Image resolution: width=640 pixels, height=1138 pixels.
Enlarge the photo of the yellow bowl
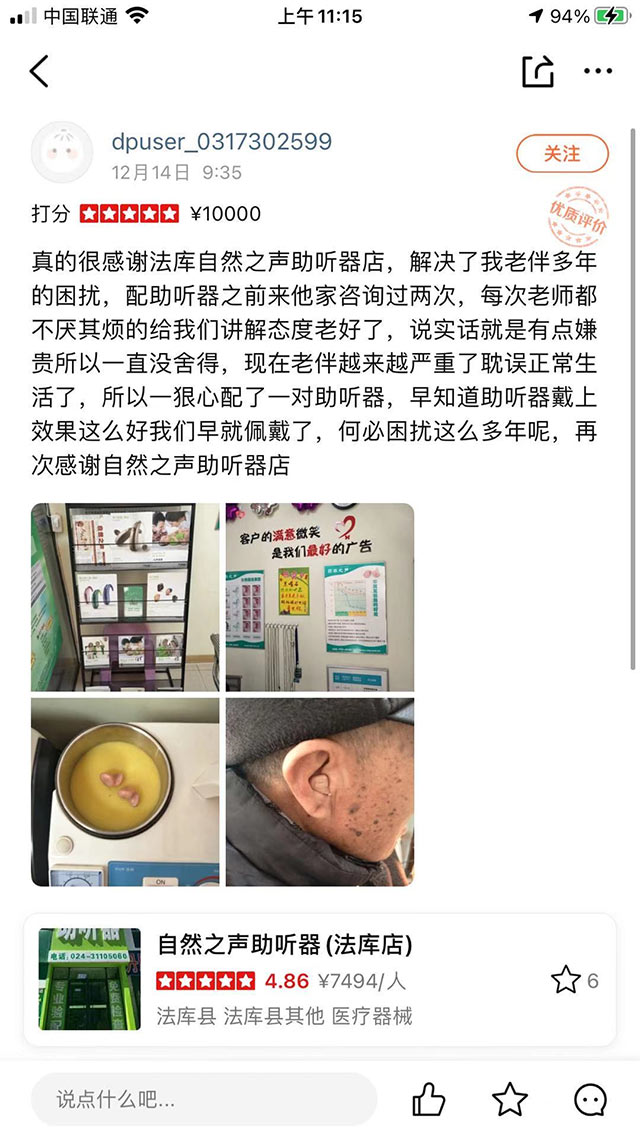(x=125, y=792)
